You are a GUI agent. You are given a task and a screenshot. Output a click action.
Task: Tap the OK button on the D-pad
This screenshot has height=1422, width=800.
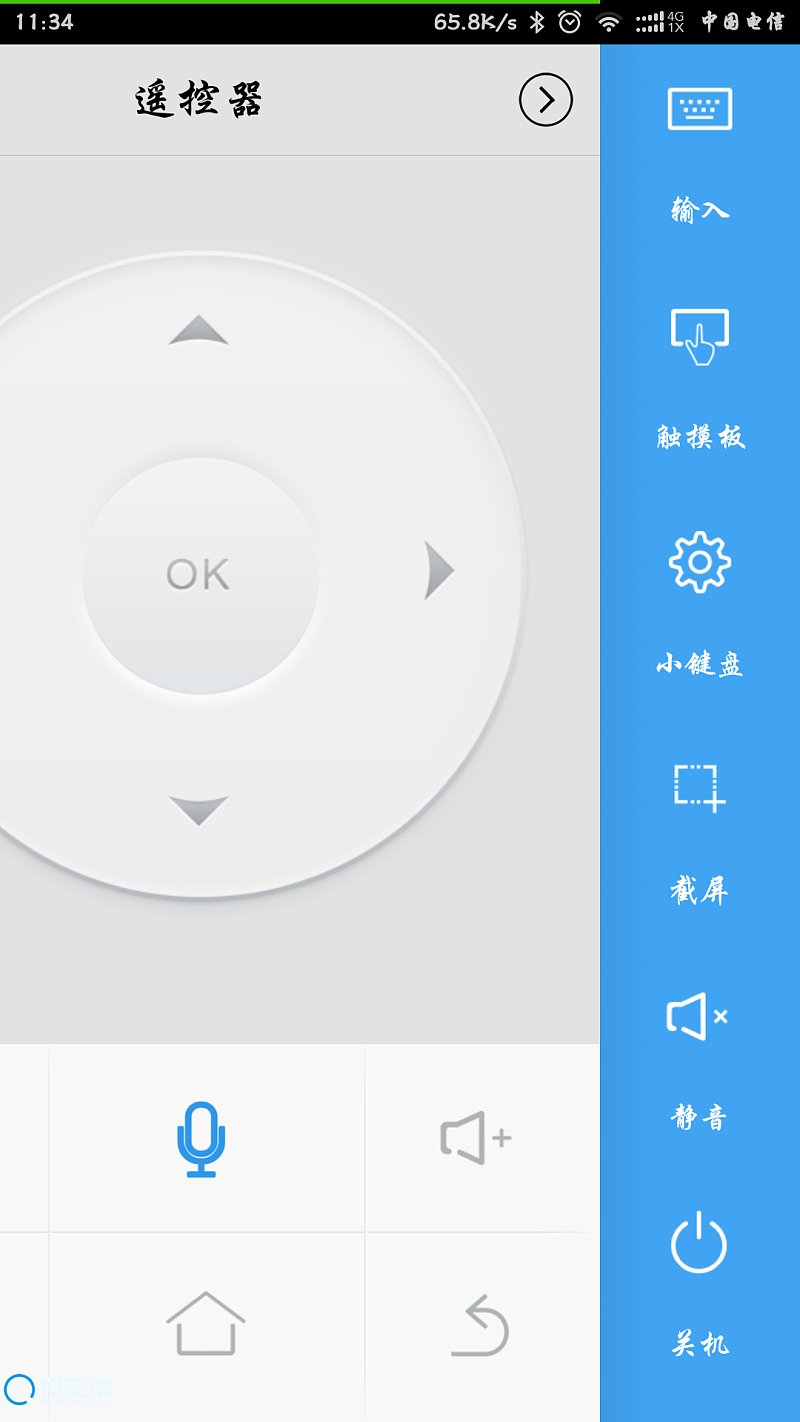(x=200, y=575)
